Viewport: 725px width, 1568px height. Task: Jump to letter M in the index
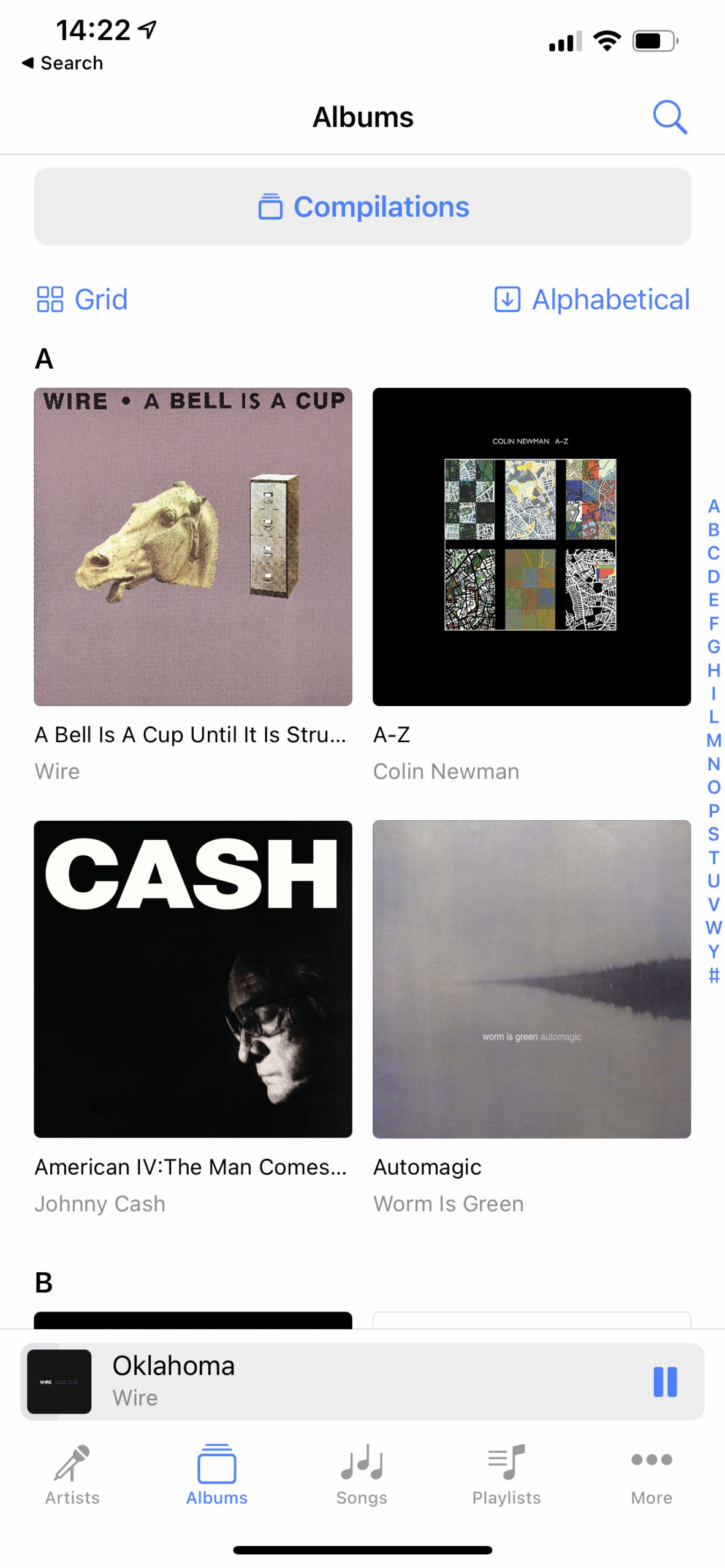tap(713, 741)
